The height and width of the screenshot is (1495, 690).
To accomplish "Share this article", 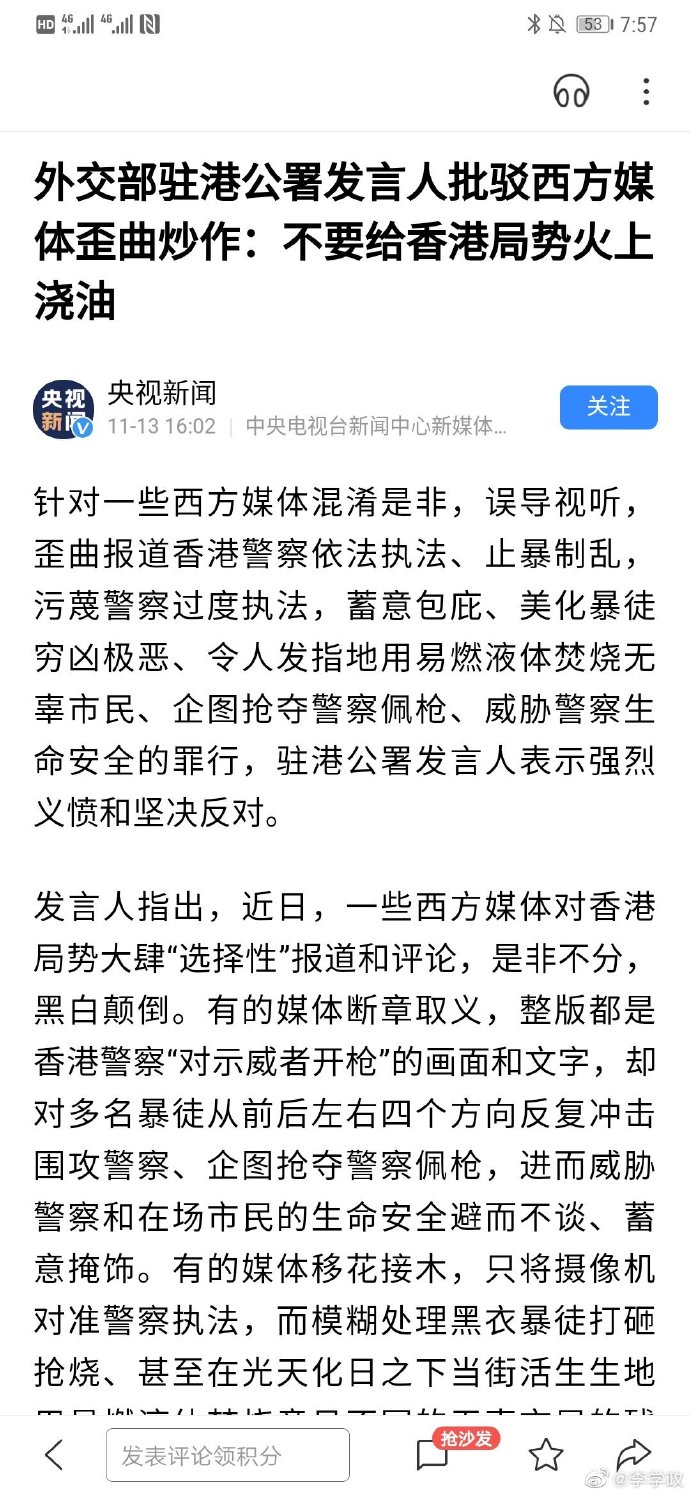I will click(633, 1454).
